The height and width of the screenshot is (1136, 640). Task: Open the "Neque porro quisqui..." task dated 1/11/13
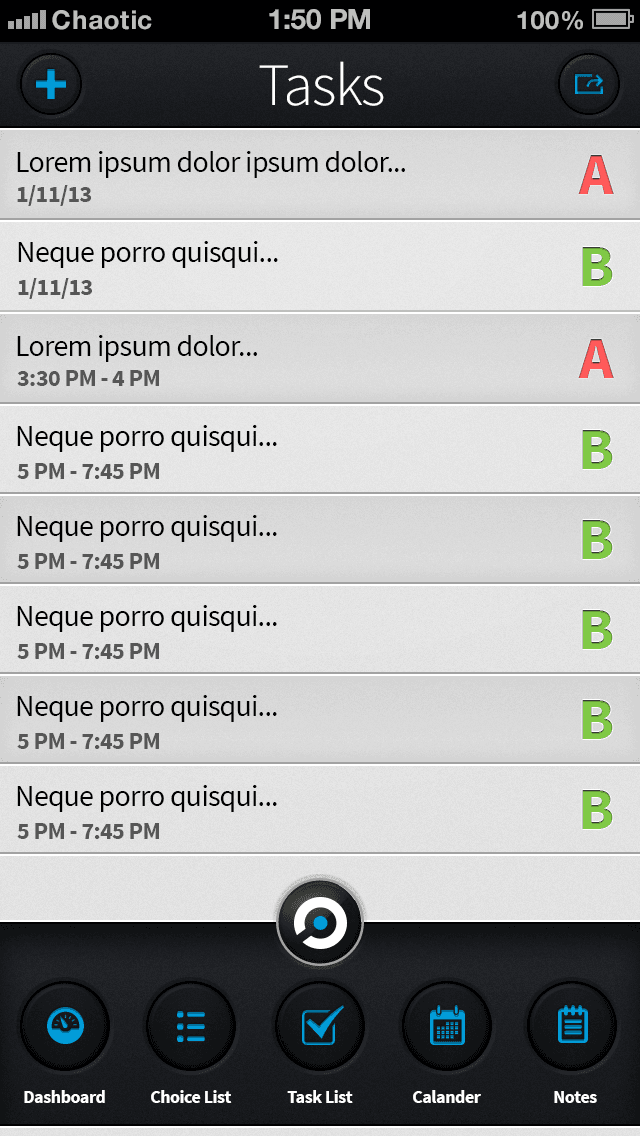pyautogui.click(x=320, y=267)
